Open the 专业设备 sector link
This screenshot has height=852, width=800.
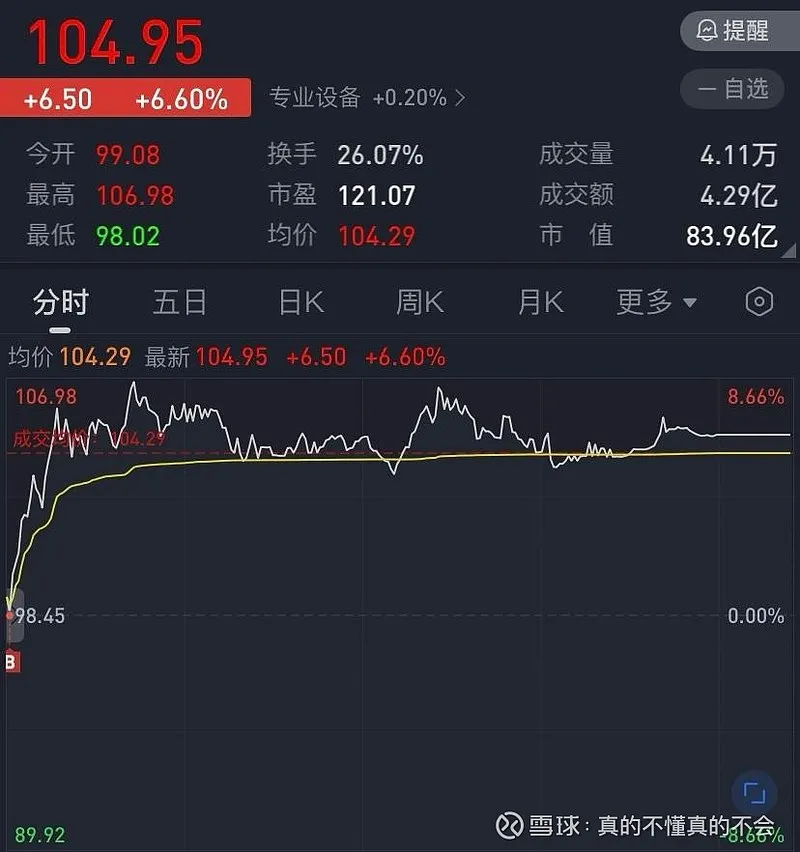click(366, 98)
